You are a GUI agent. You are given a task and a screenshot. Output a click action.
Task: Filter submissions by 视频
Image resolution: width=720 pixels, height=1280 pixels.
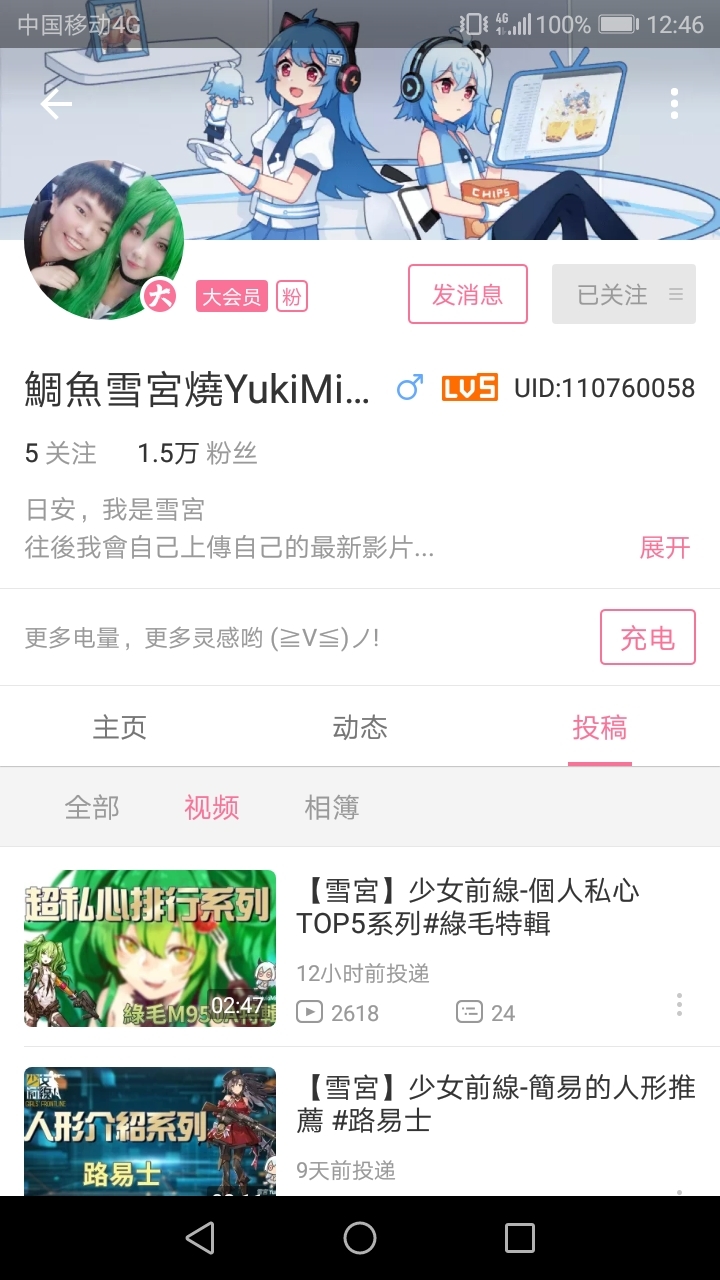click(x=212, y=807)
